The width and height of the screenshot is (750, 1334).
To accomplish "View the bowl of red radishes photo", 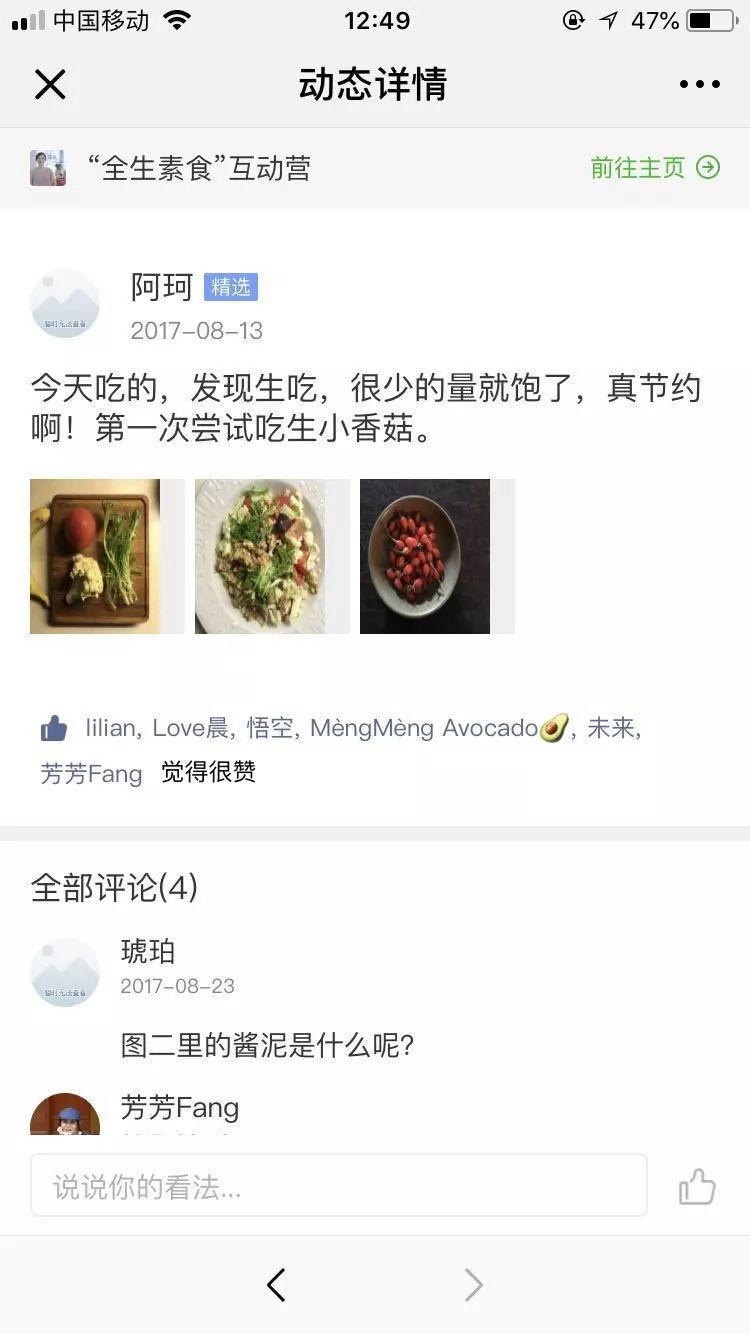I will point(425,556).
